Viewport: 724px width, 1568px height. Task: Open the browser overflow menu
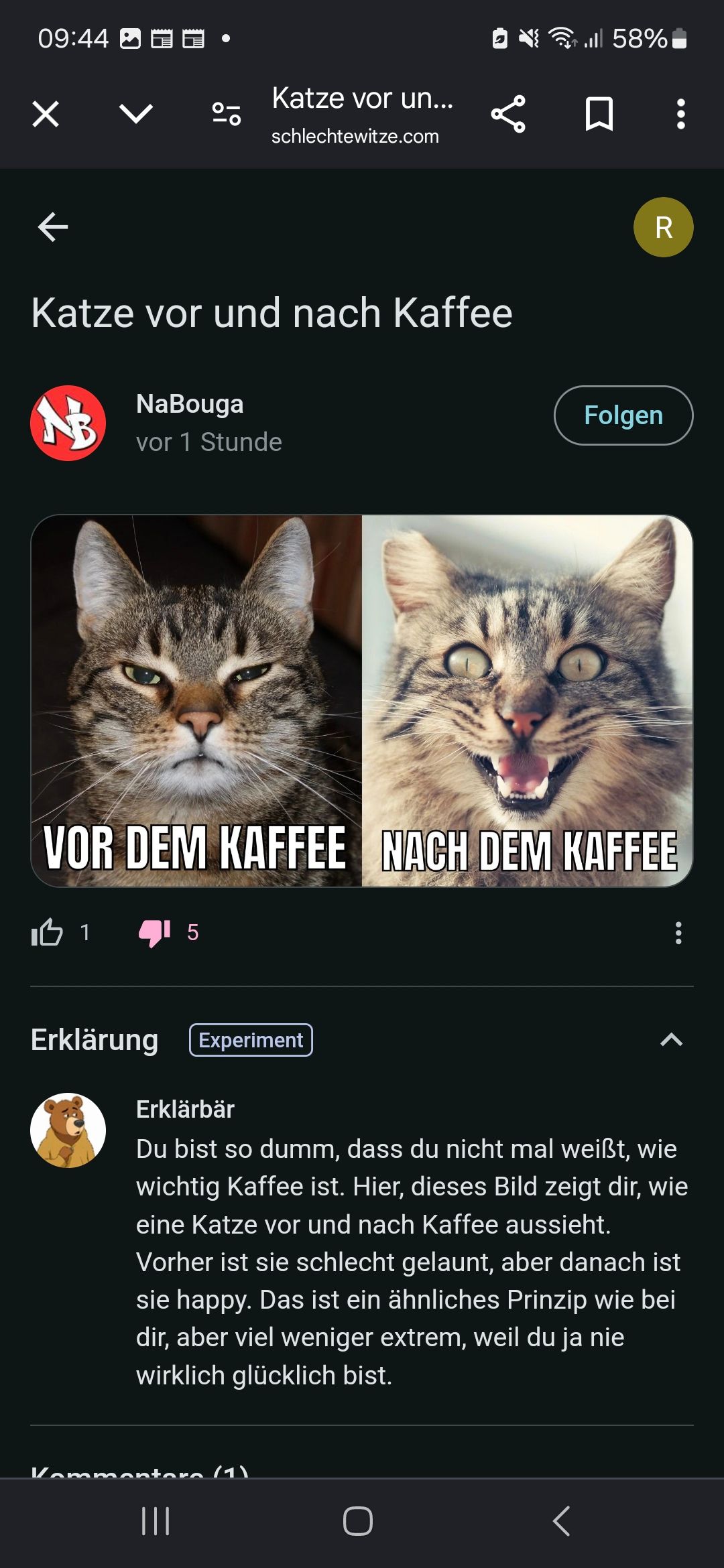click(x=680, y=114)
